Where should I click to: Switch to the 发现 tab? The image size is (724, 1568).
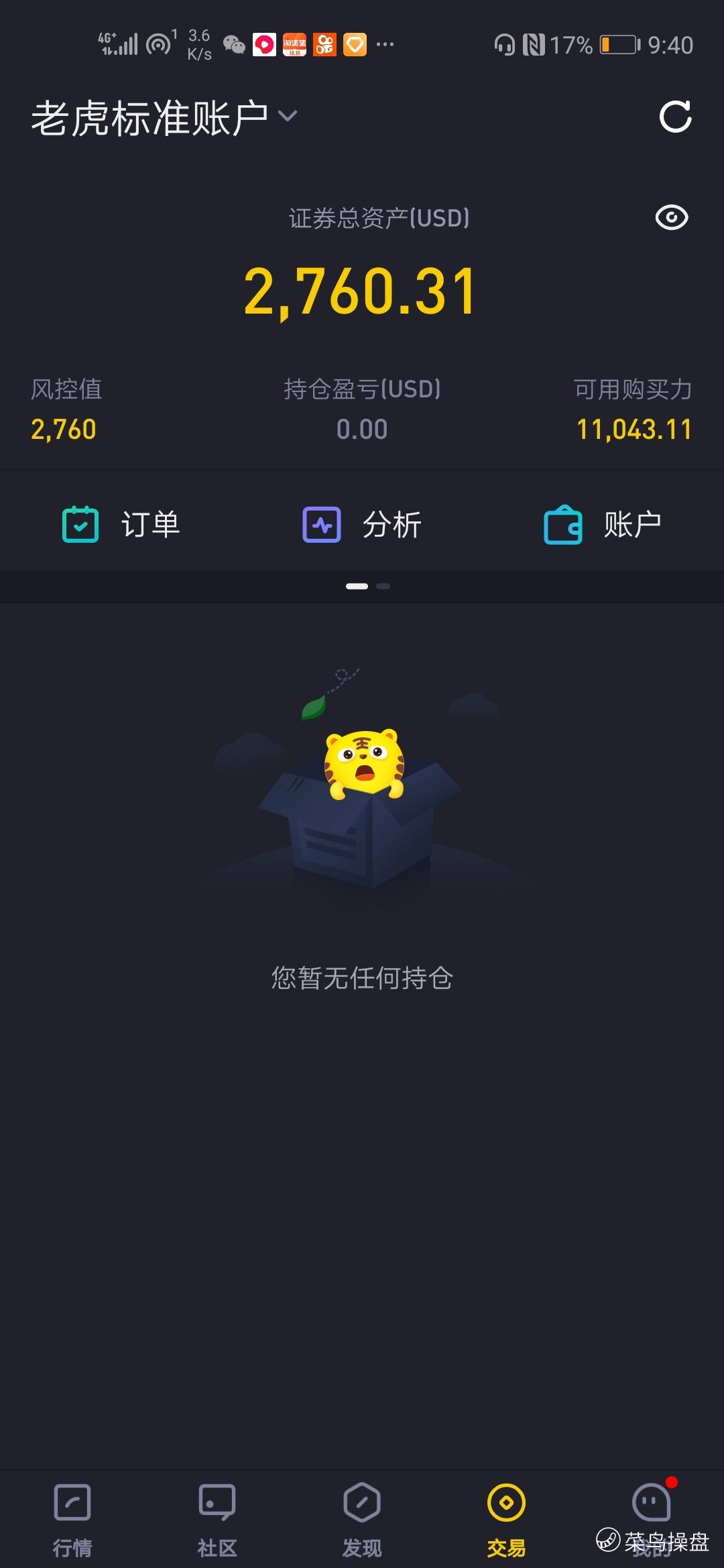click(x=362, y=1519)
